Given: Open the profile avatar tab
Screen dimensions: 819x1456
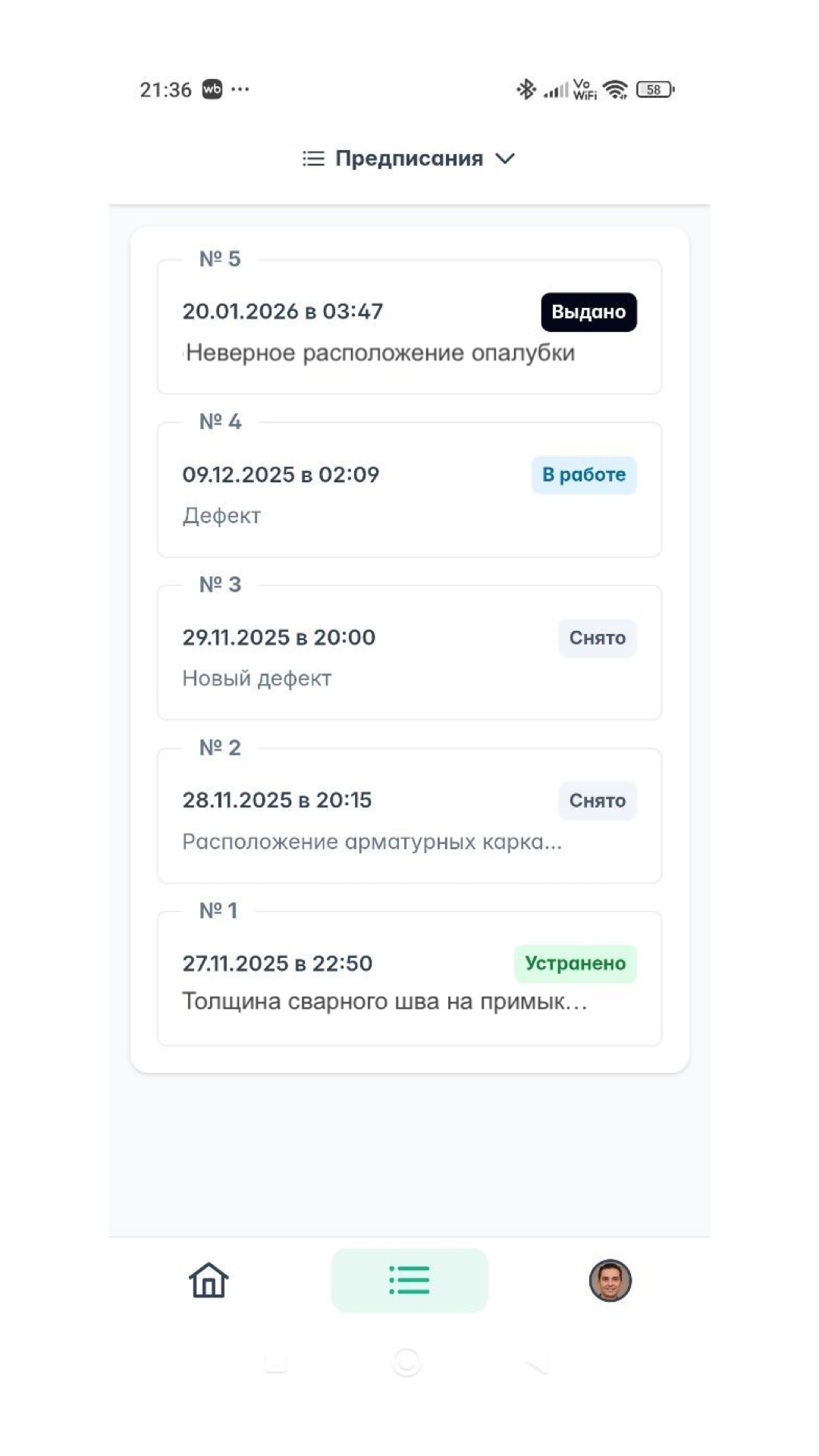Looking at the screenshot, I should tap(610, 1280).
